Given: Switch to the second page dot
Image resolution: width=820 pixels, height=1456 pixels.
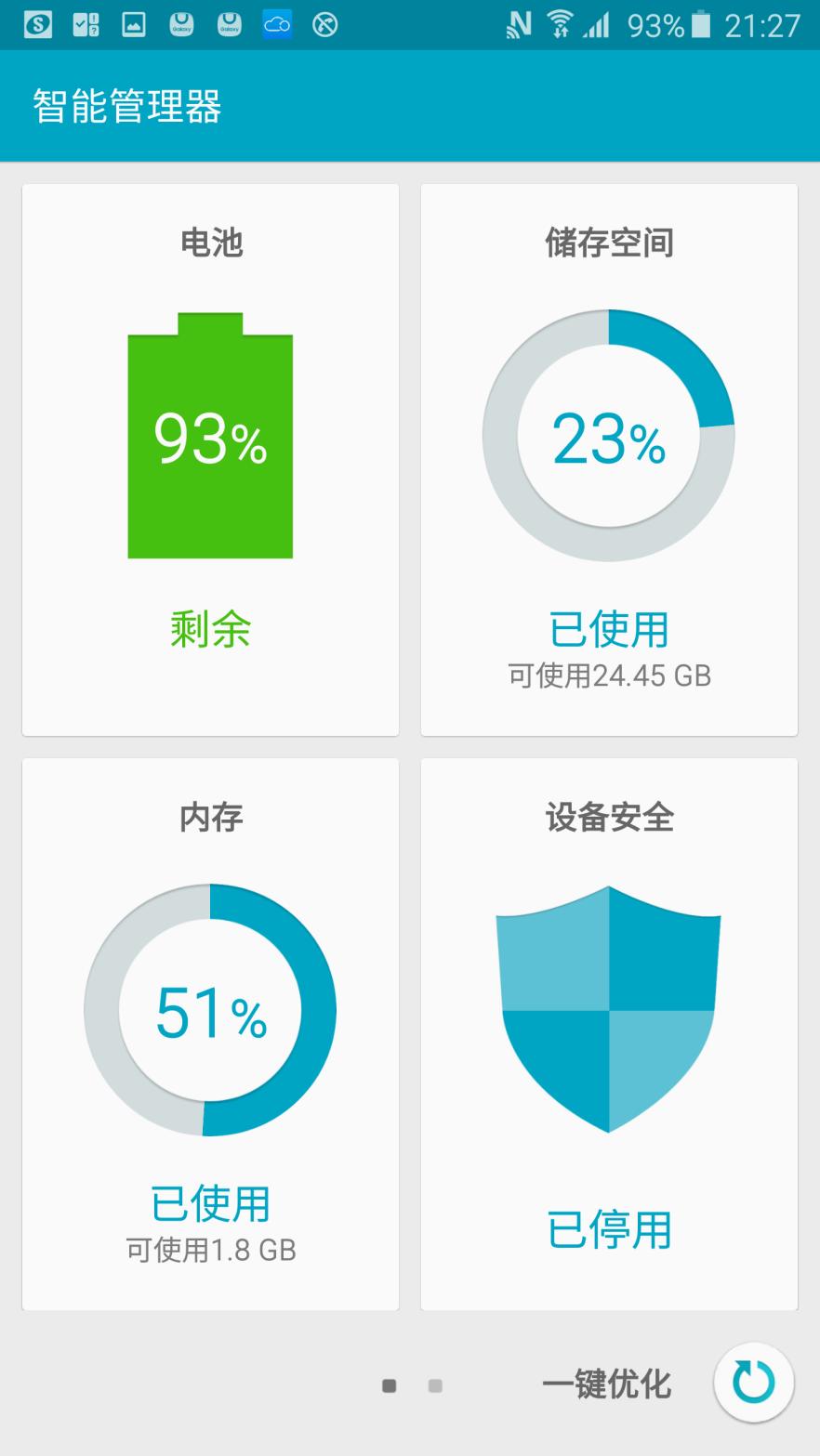Looking at the screenshot, I should (434, 1384).
